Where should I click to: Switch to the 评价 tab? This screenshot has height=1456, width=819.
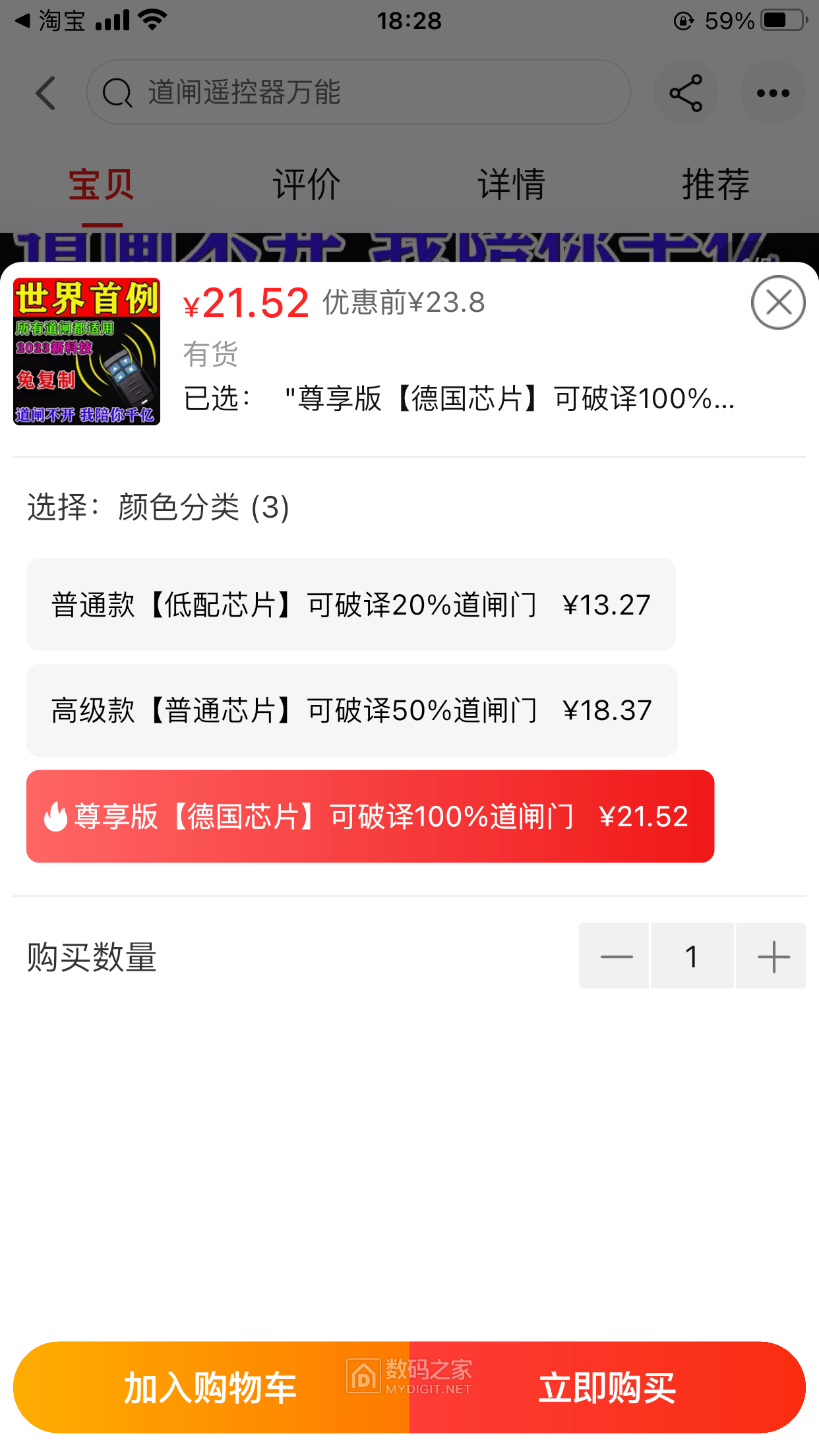(x=307, y=184)
